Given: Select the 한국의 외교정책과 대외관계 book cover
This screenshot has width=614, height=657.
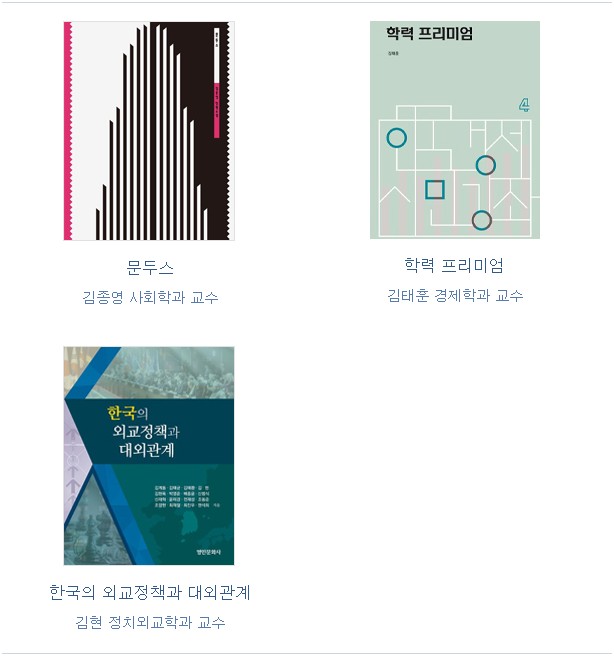Looking at the screenshot, I should (x=150, y=456).
